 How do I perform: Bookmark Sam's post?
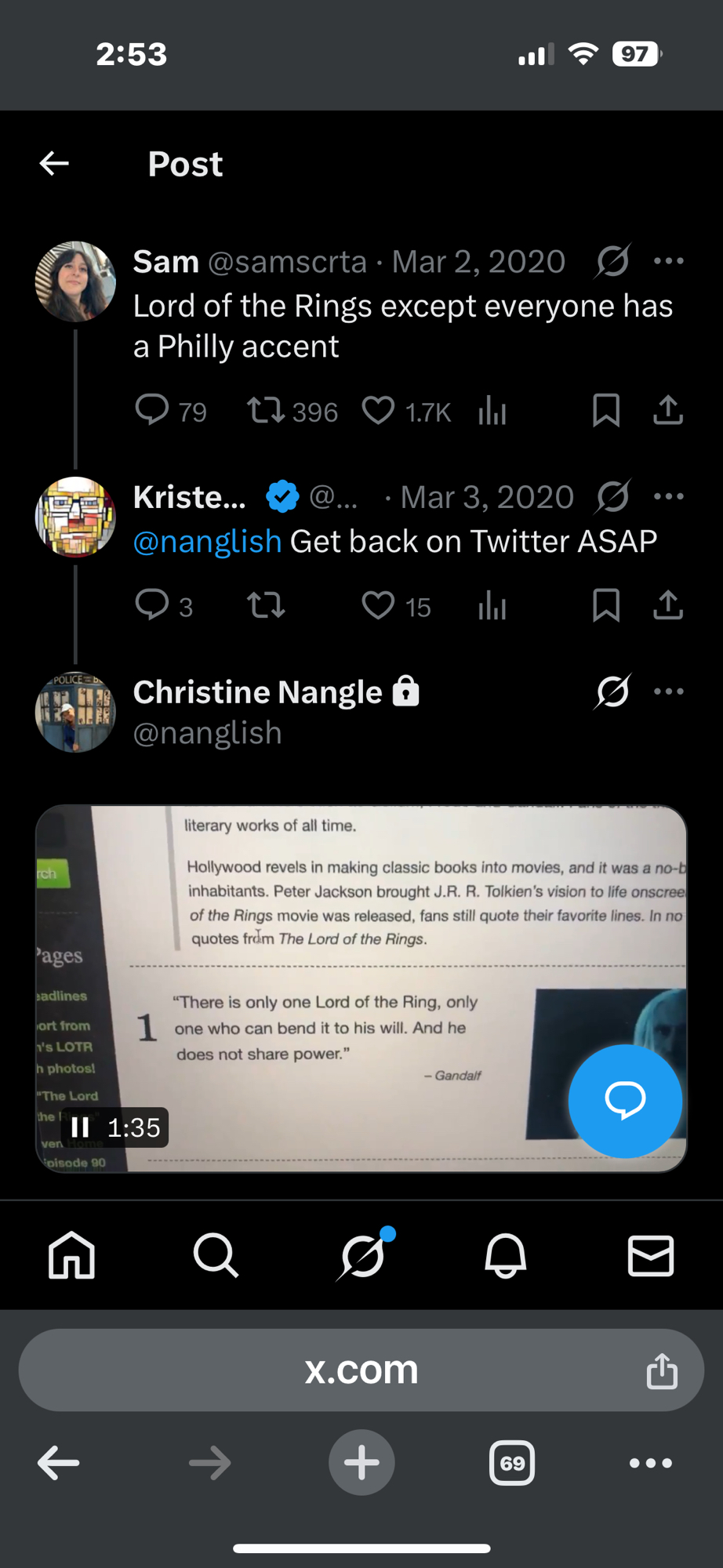tap(605, 411)
